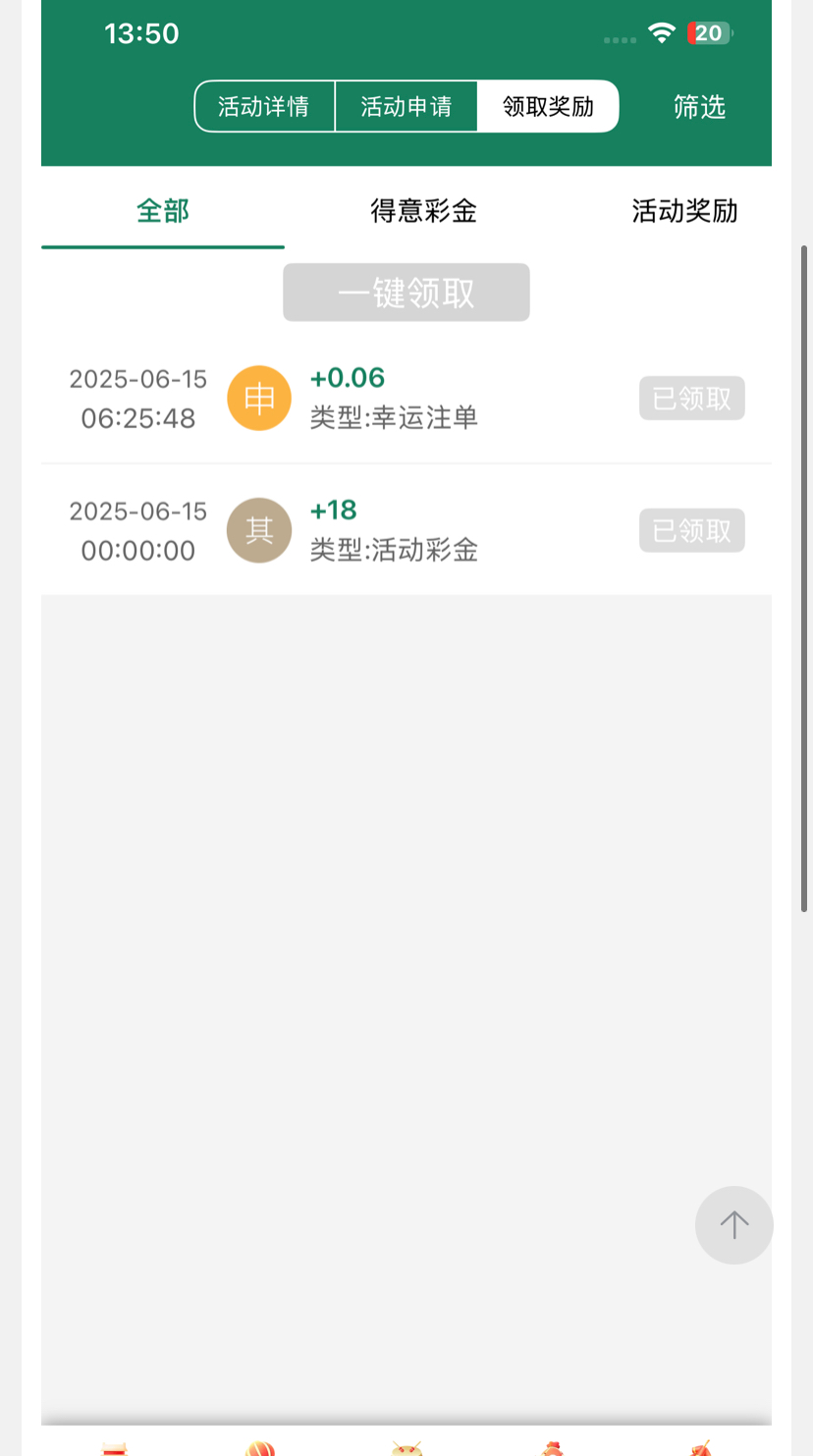Open the 筛选 filter options
The height and width of the screenshot is (1456, 813).
pyautogui.click(x=699, y=106)
